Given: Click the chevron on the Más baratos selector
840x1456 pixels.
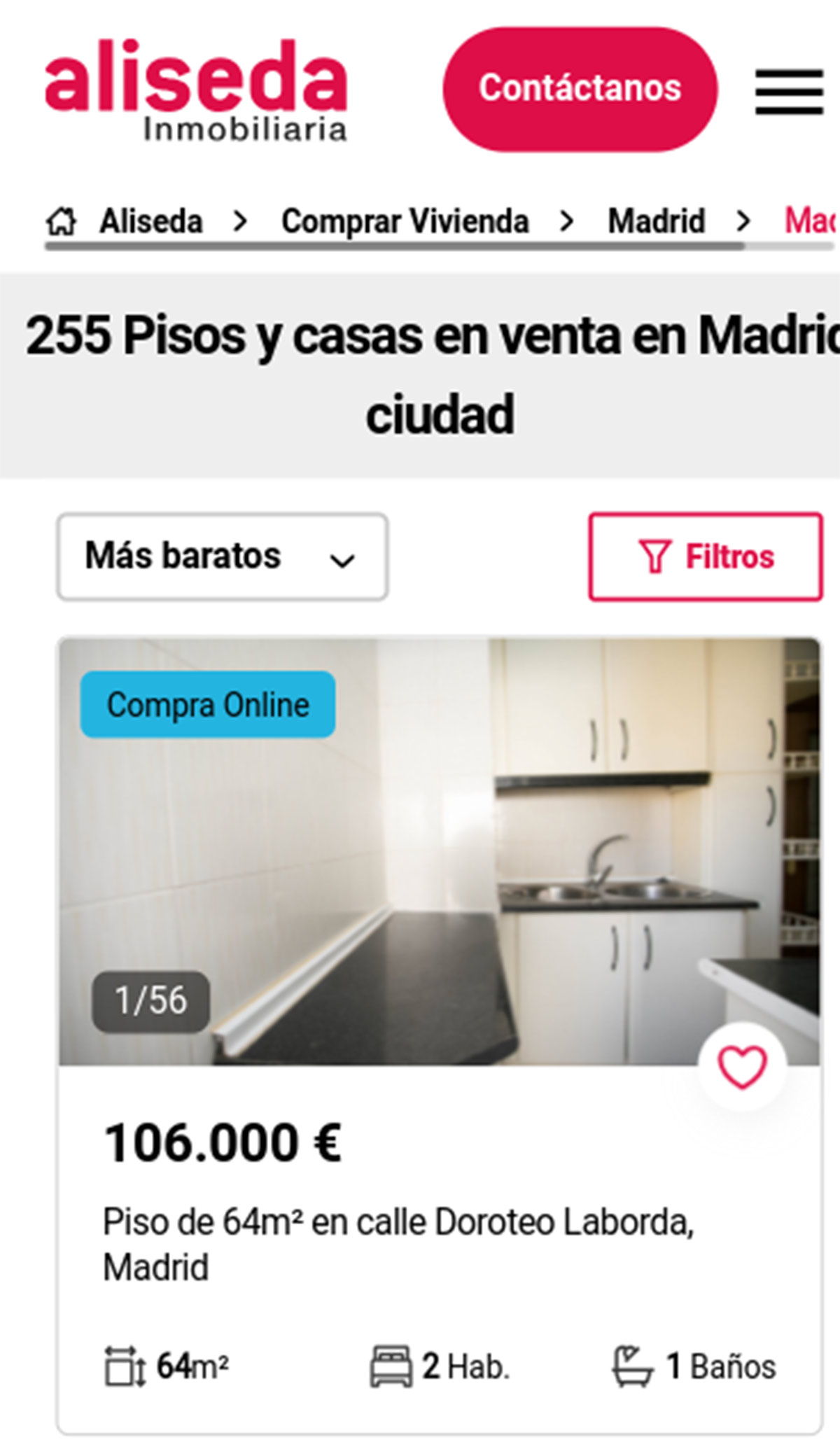Looking at the screenshot, I should [x=341, y=560].
